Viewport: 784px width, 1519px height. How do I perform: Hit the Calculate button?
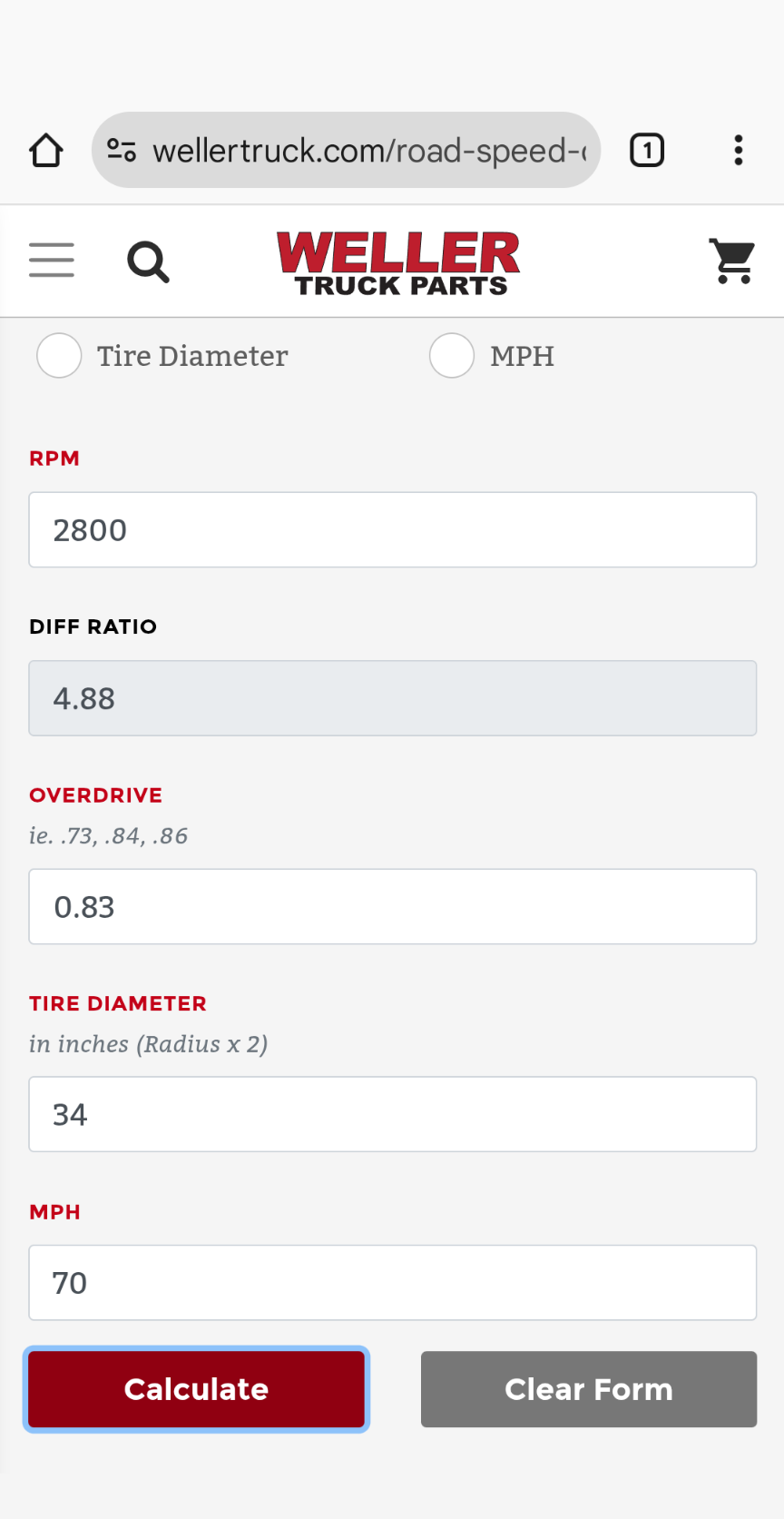point(196,1389)
